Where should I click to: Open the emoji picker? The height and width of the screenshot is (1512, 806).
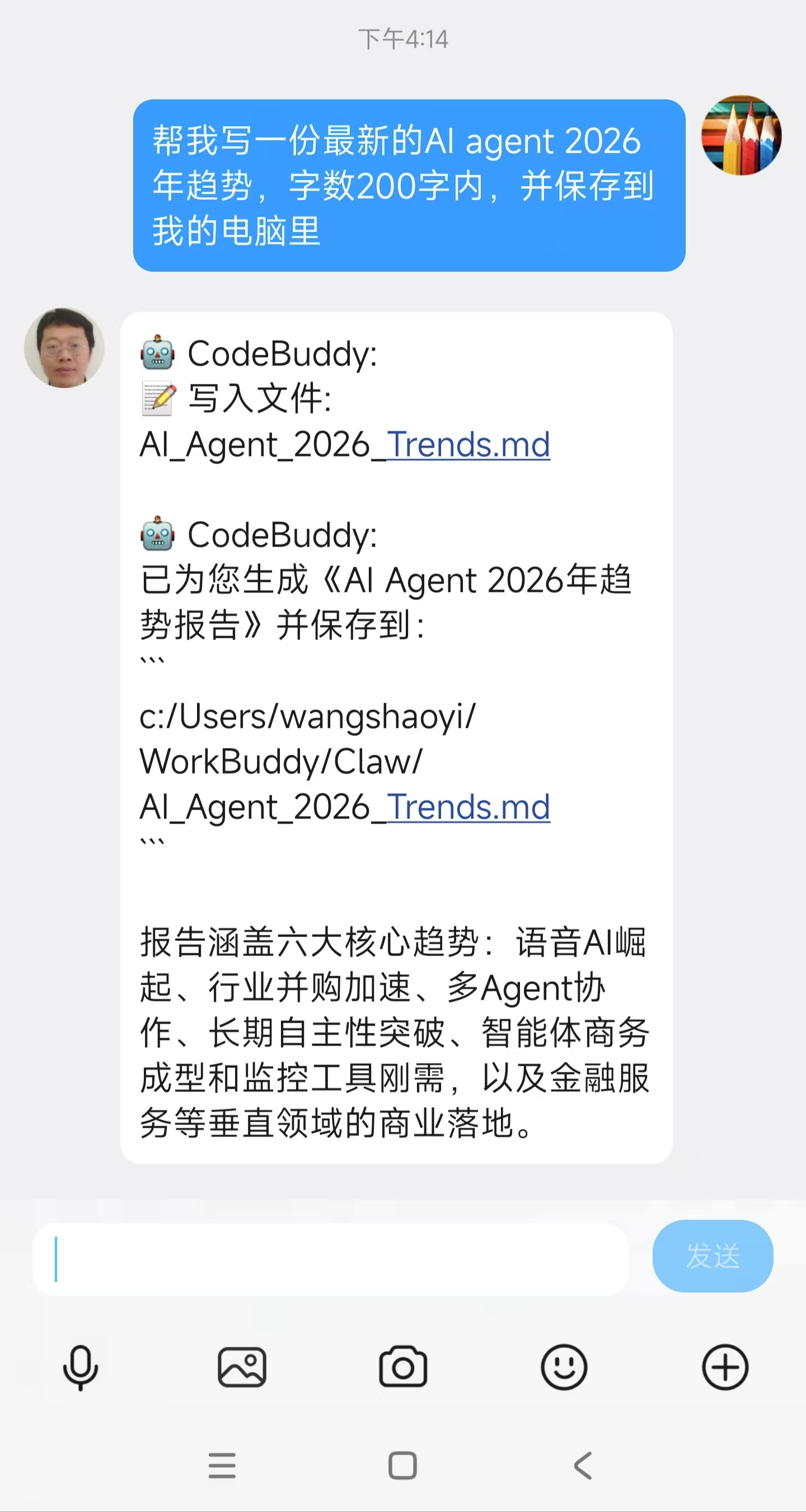[x=564, y=1367]
